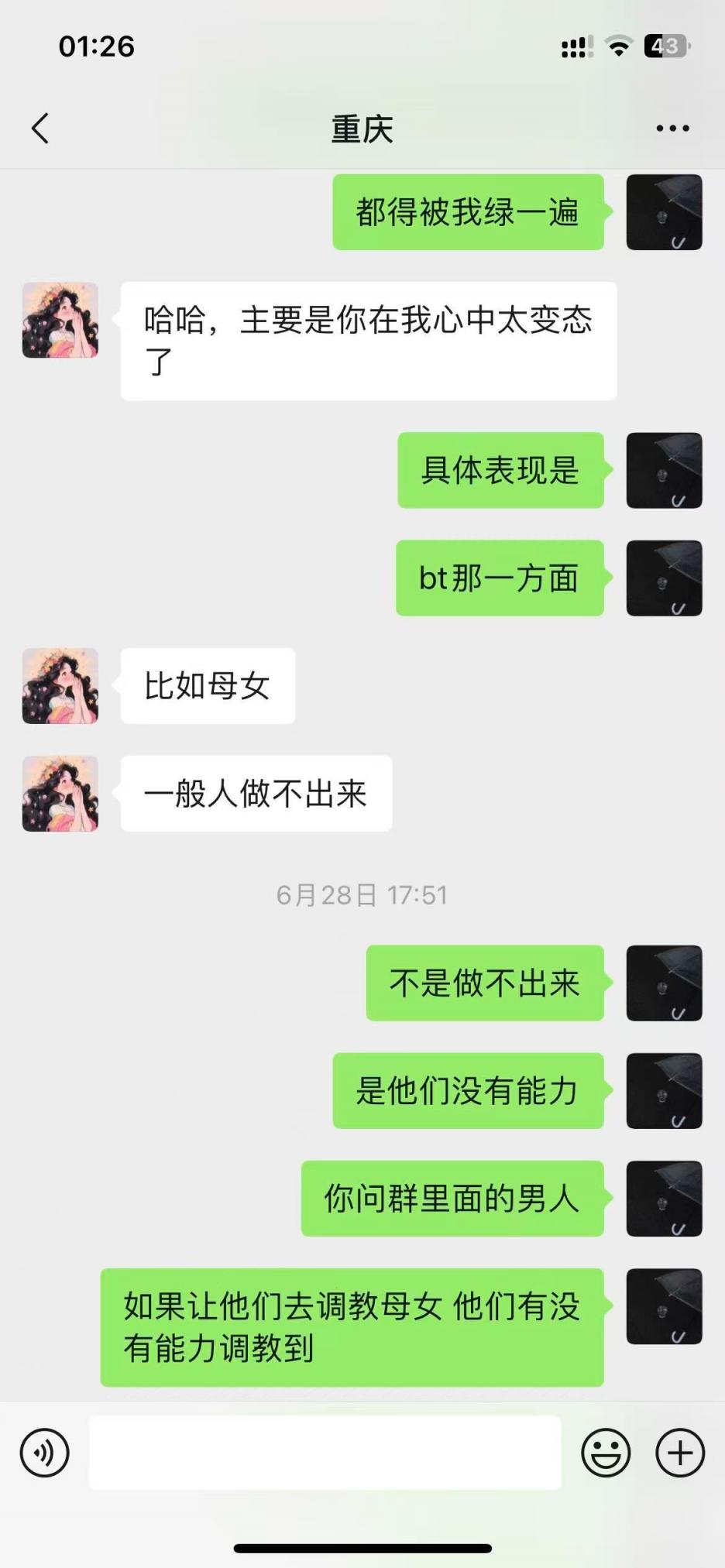
Task: Open own avatar beside 具体表现是
Action: coord(664,471)
